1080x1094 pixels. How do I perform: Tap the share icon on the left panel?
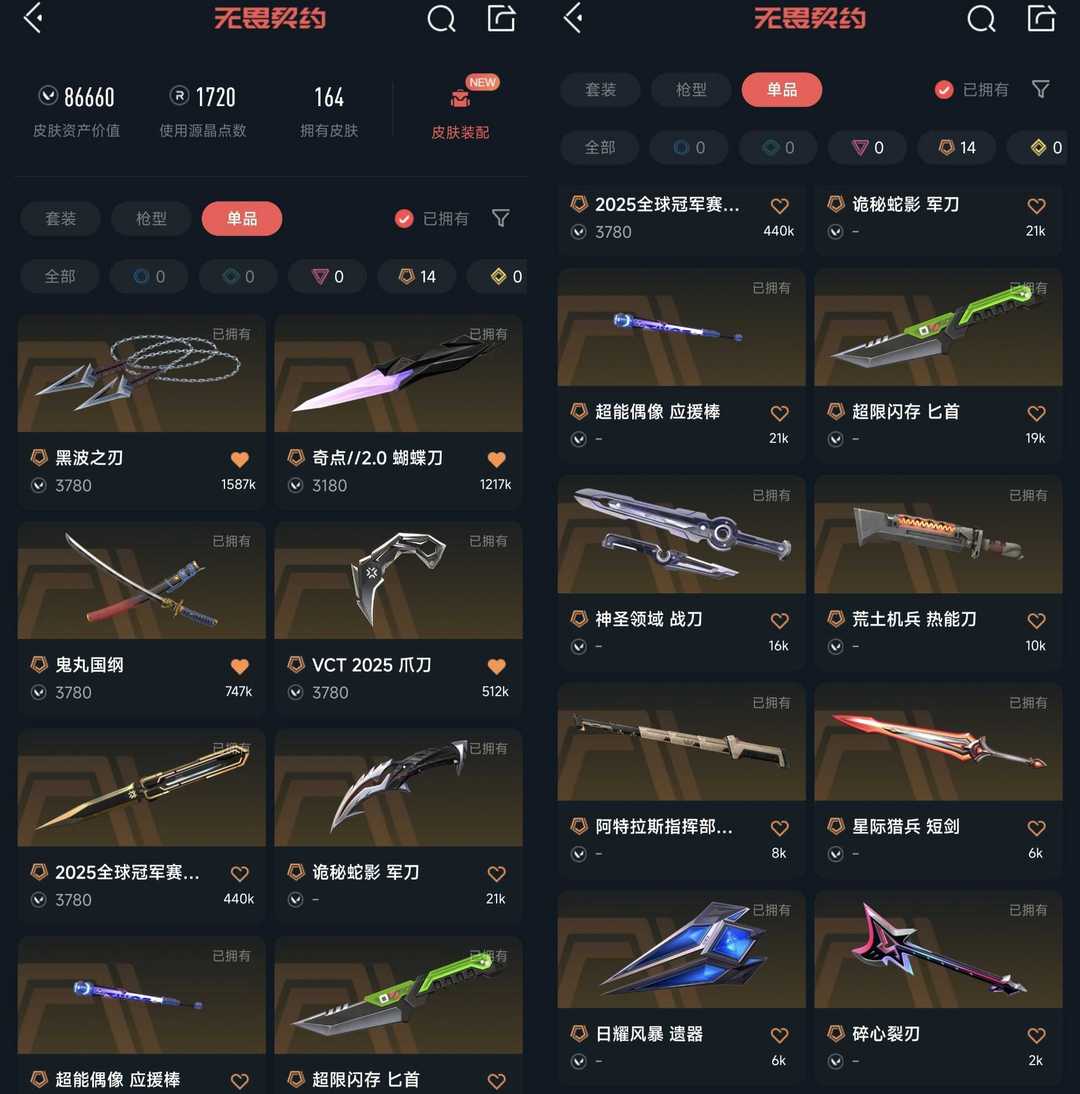501,18
